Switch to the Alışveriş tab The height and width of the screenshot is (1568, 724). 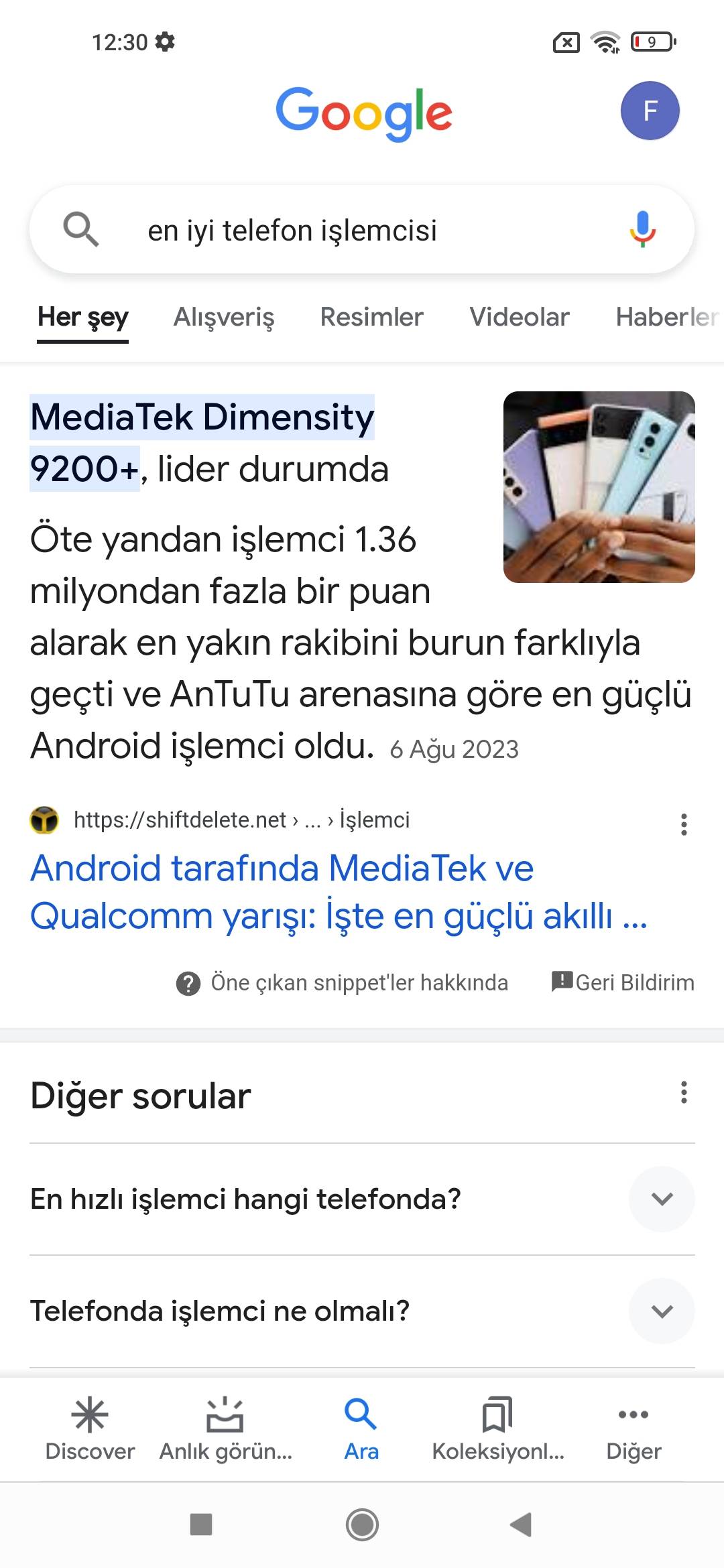pyautogui.click(x=224, y=317)
